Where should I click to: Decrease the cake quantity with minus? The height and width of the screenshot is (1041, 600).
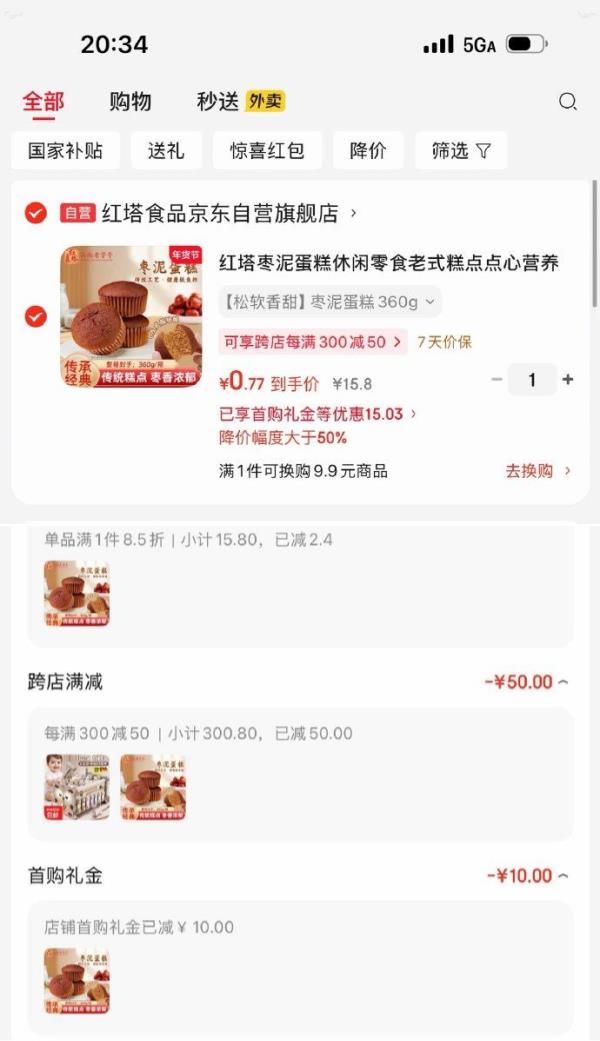[x=497, y=380]
